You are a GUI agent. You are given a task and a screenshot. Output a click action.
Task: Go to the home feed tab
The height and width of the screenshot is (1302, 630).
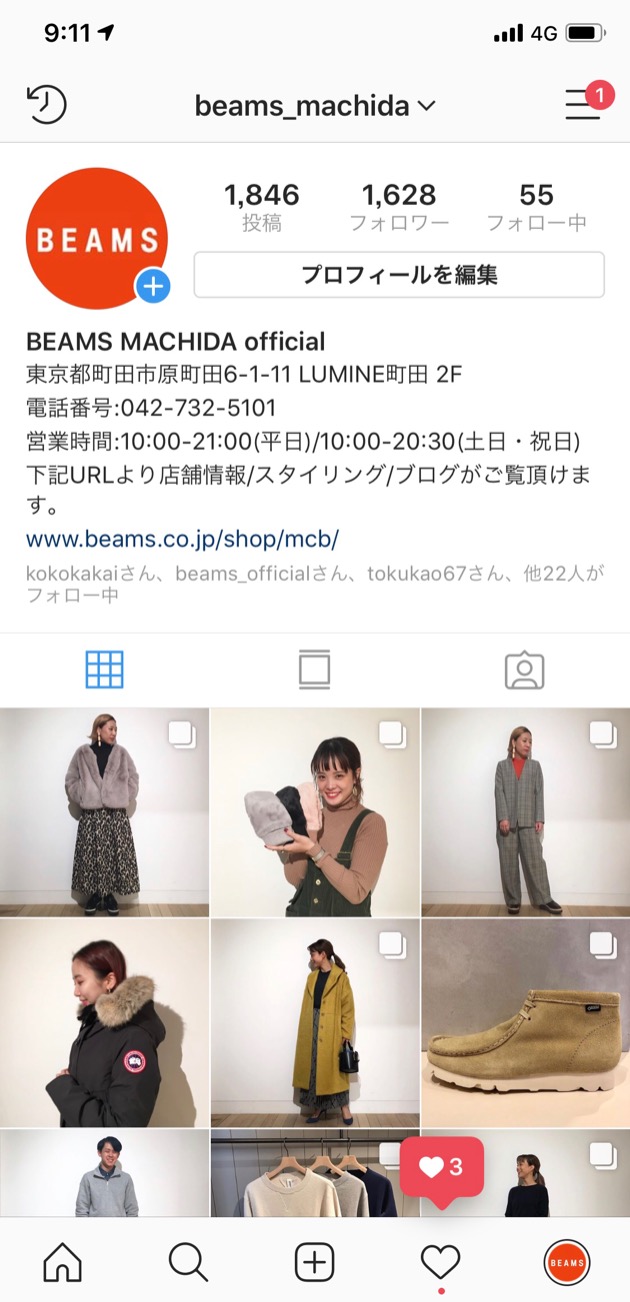pyautogui.click(x=63, y=1263)
